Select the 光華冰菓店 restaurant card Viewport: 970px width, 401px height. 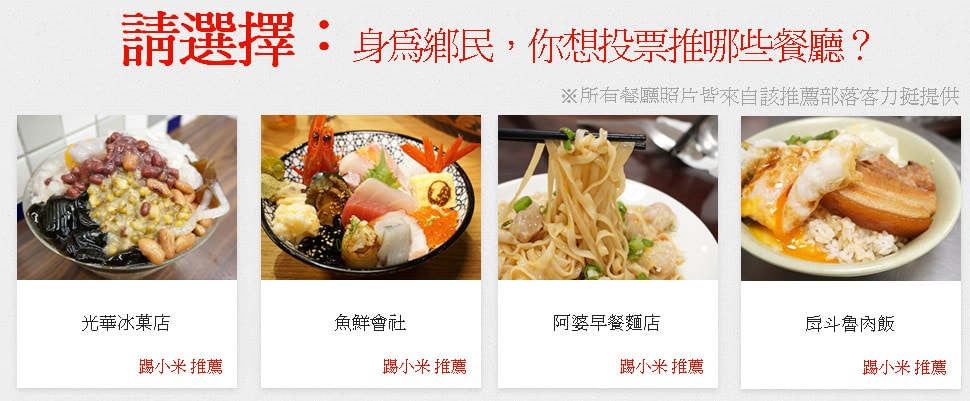(x=126, y=250)
